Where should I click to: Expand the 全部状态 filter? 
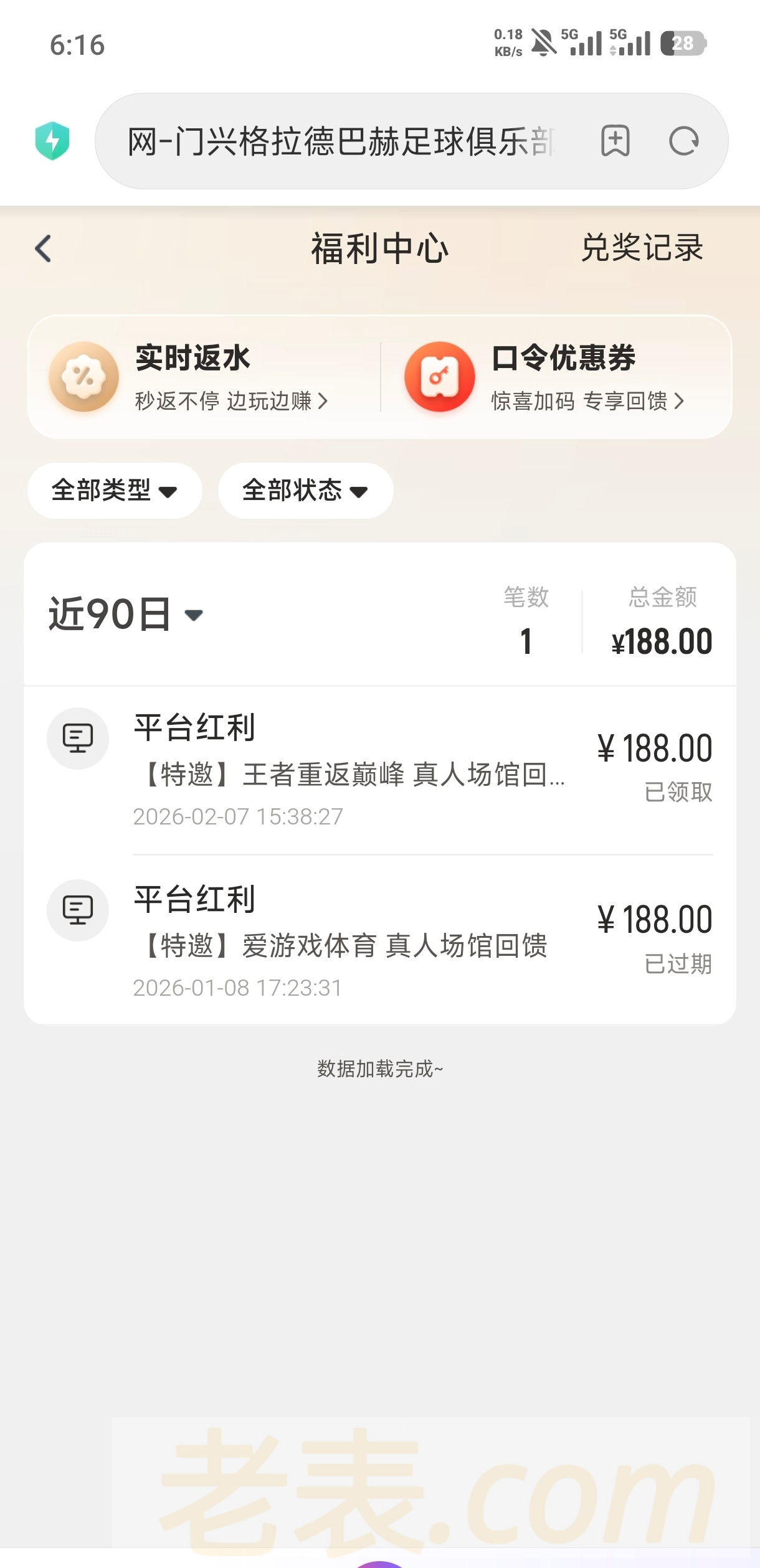coord(305,491)
